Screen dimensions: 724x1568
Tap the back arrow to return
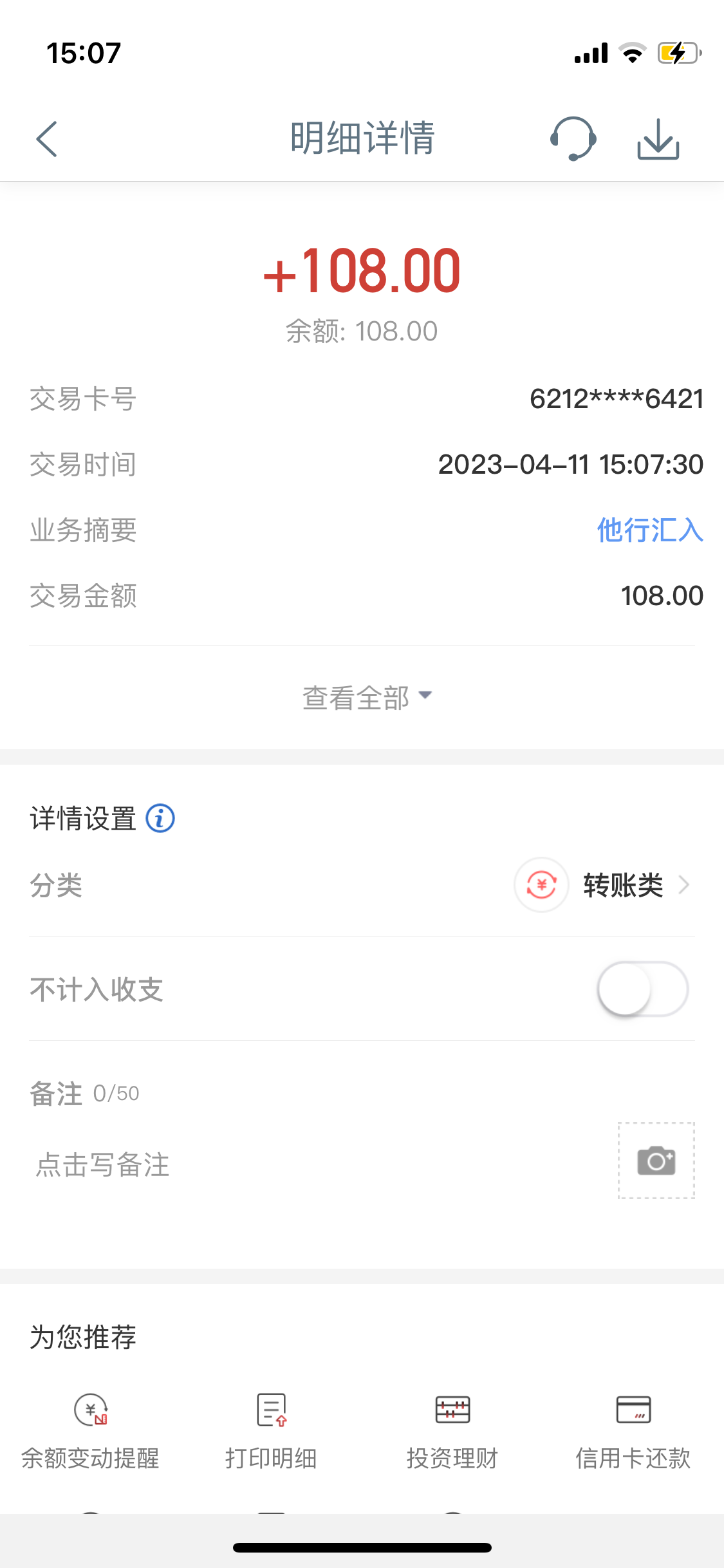point(46,138)
